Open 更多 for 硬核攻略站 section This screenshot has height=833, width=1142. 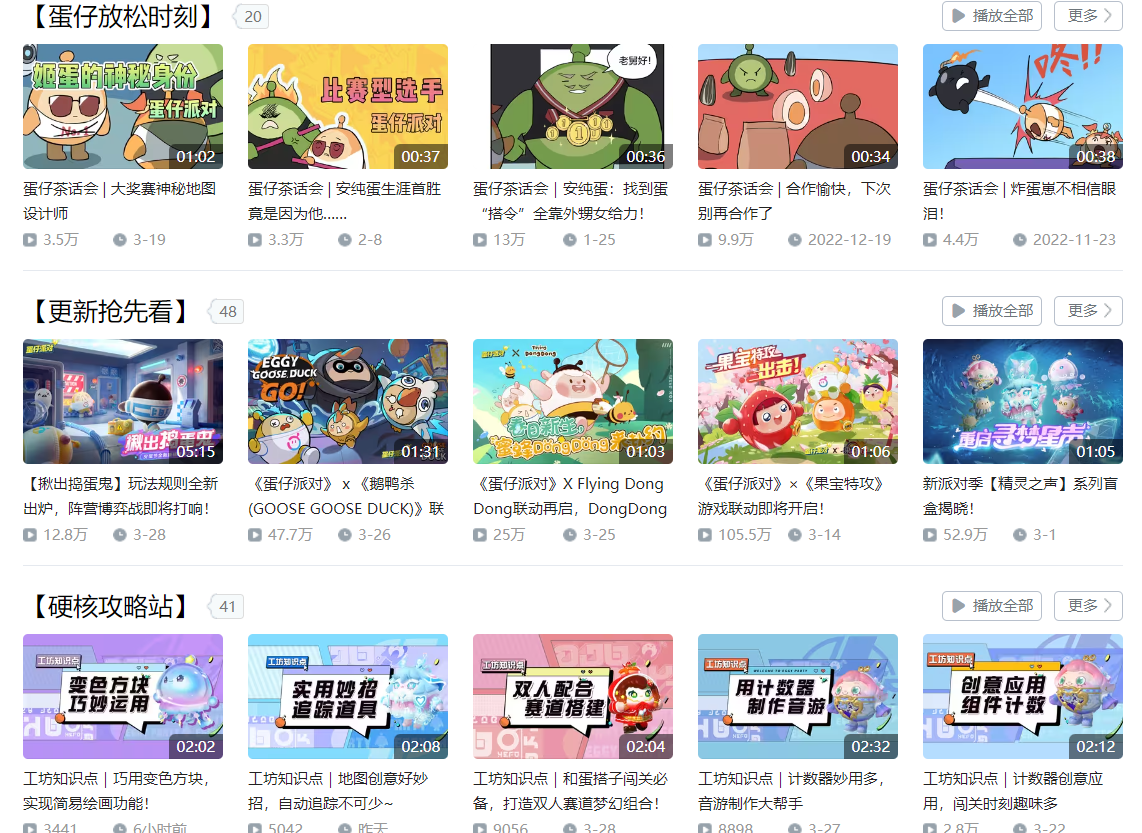(1088, 606)
